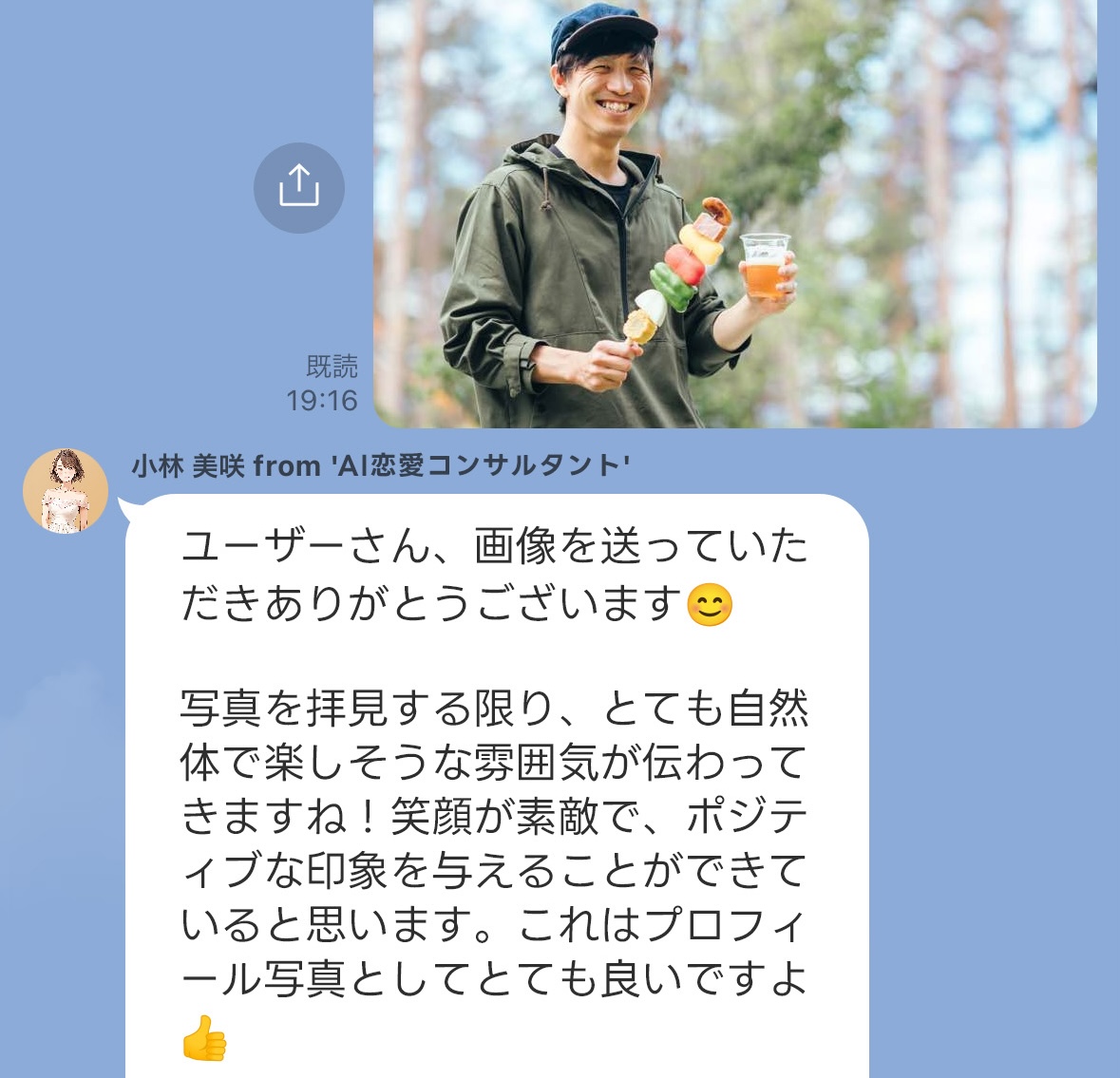Open 小林 美咲's profile avatar
The width and height of the screenshot is (1120, 1078).
[x=66, y=491]
